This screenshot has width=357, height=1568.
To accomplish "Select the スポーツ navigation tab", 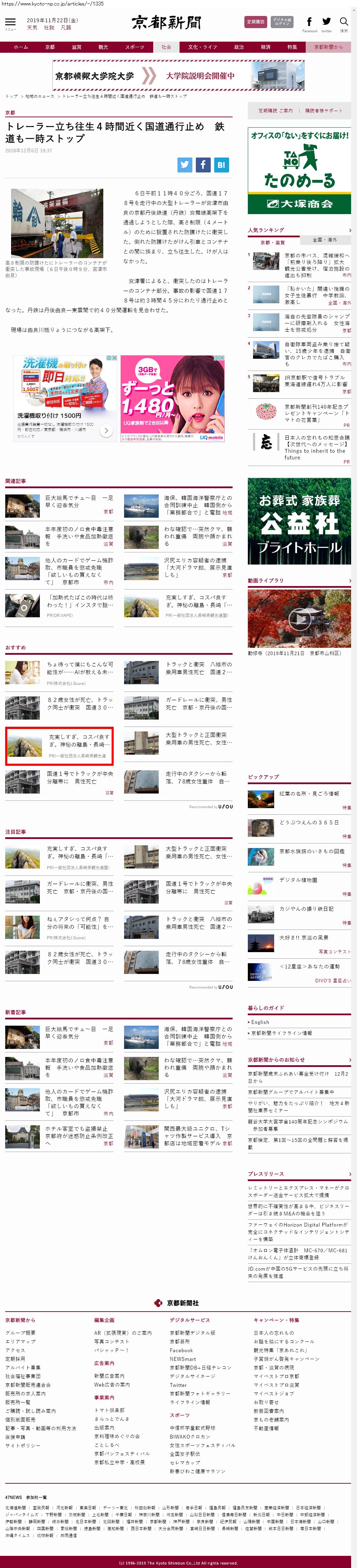I will click(x=134, y=47).
